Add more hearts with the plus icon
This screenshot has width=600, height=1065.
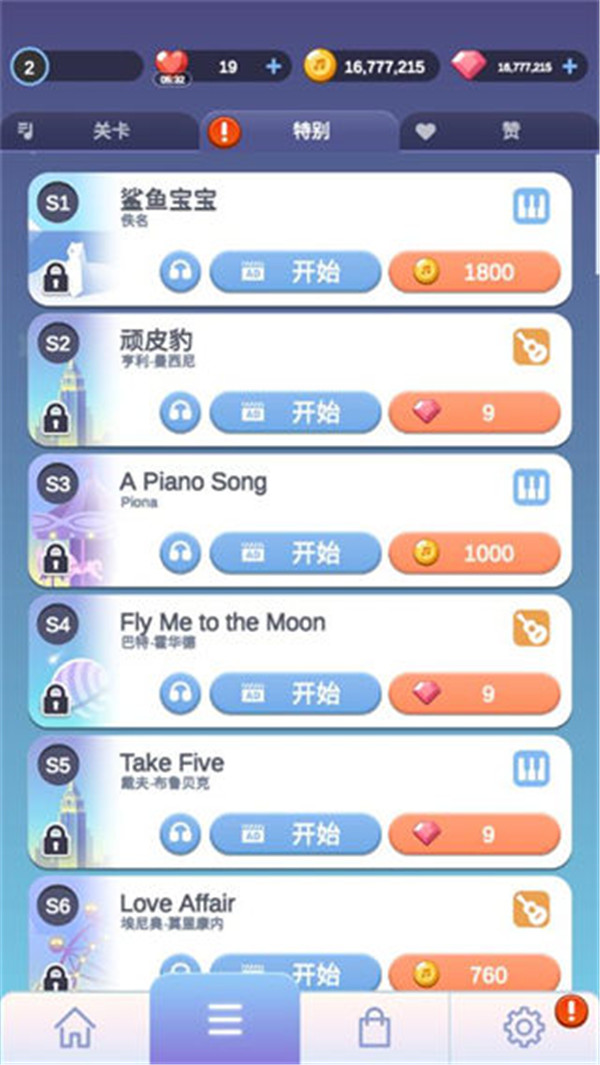pyautogui.click(x=274, y=67)
